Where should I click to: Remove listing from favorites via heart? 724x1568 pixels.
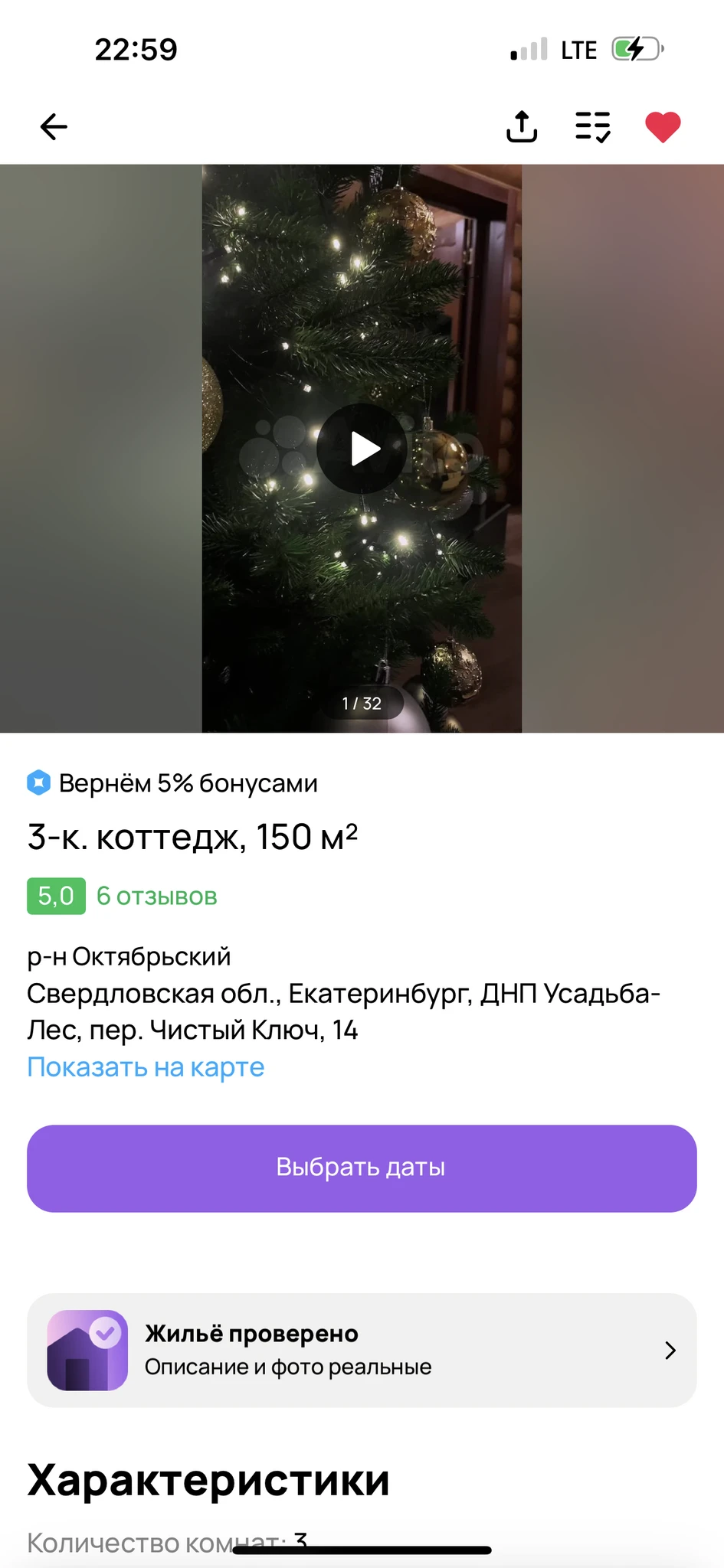[663, 126]
